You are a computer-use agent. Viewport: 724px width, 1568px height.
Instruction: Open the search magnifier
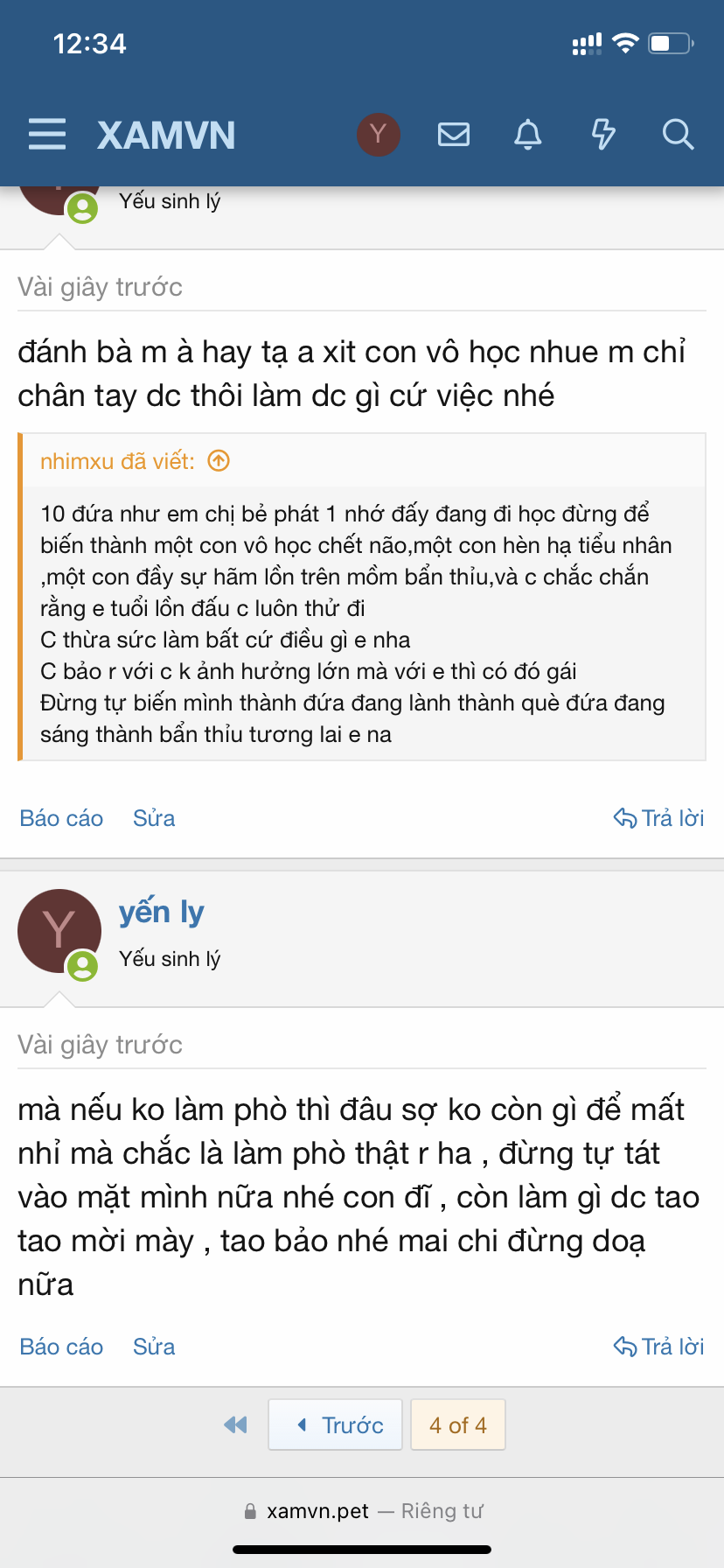click(x=678, y=135)
